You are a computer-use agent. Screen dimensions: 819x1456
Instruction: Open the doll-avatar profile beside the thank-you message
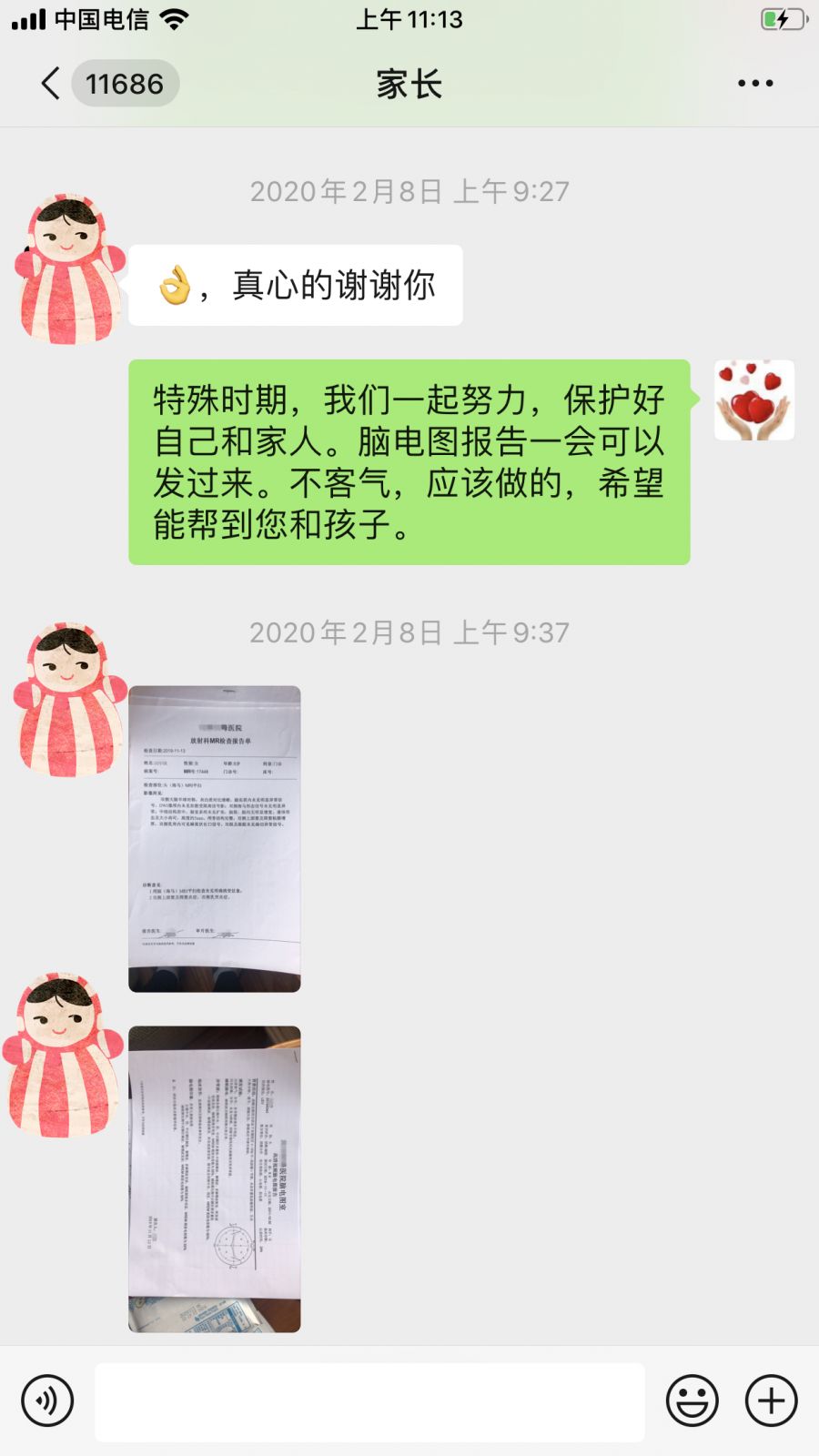coord(70,269)
